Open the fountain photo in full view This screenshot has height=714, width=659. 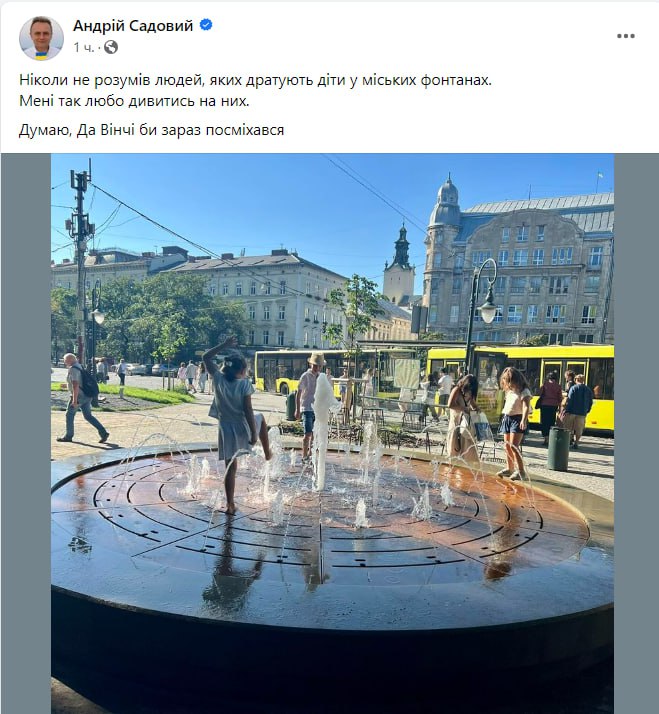click(x=332, y=432)
